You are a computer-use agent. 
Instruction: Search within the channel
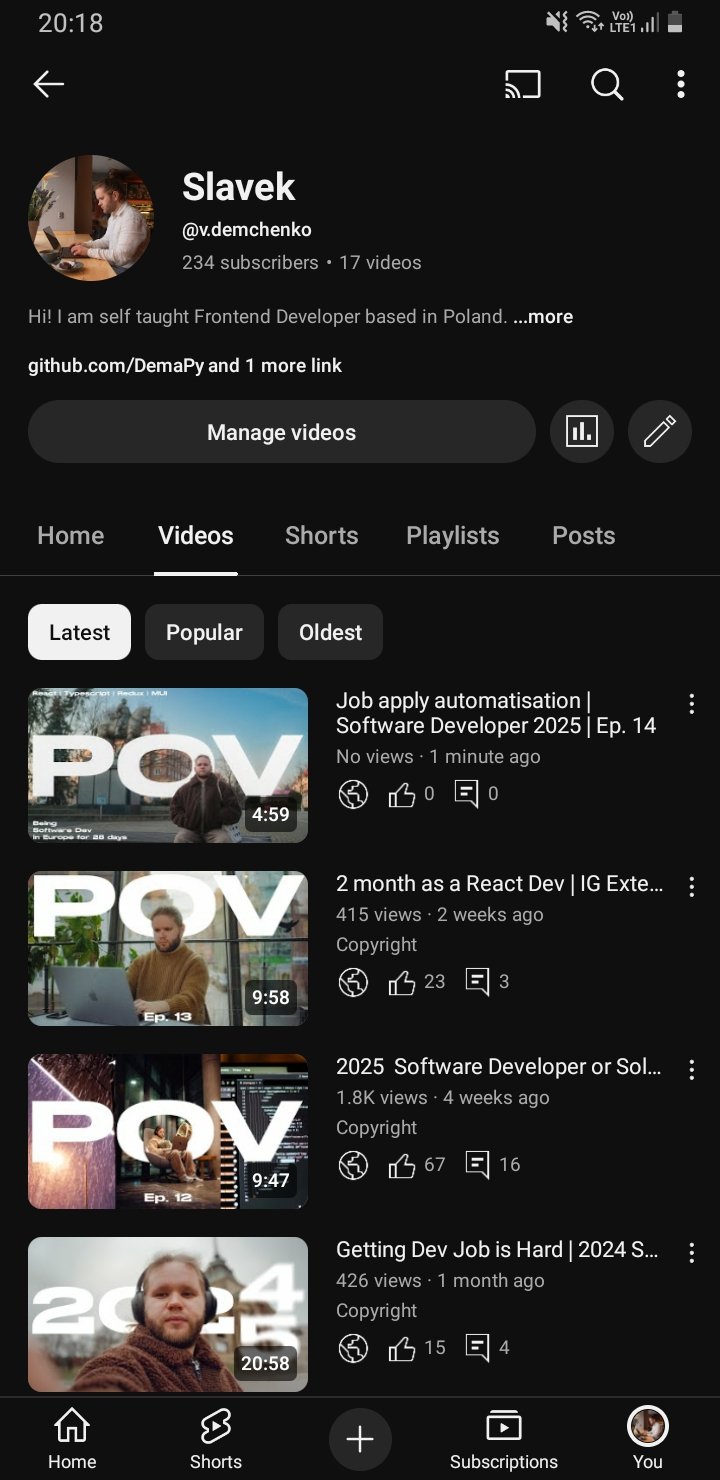606,85
